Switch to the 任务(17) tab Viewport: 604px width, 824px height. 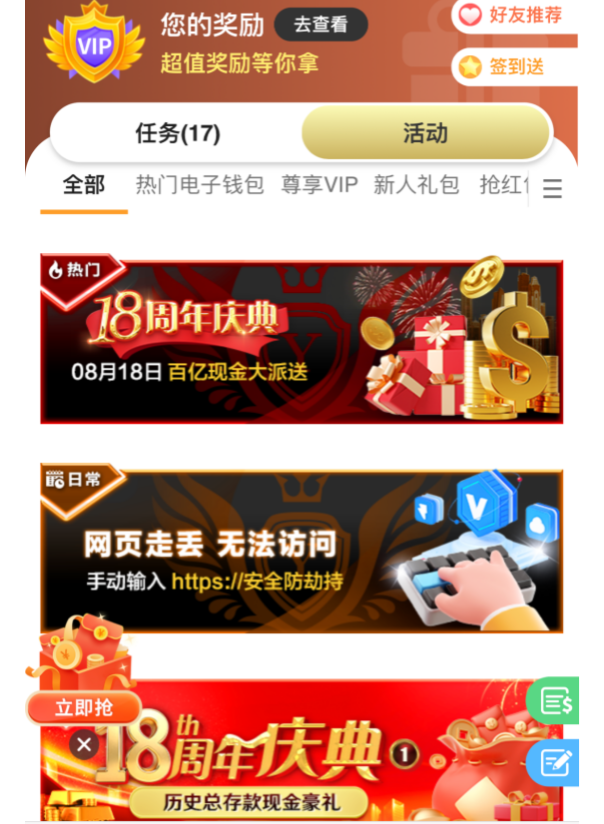[x=177, y=133]
